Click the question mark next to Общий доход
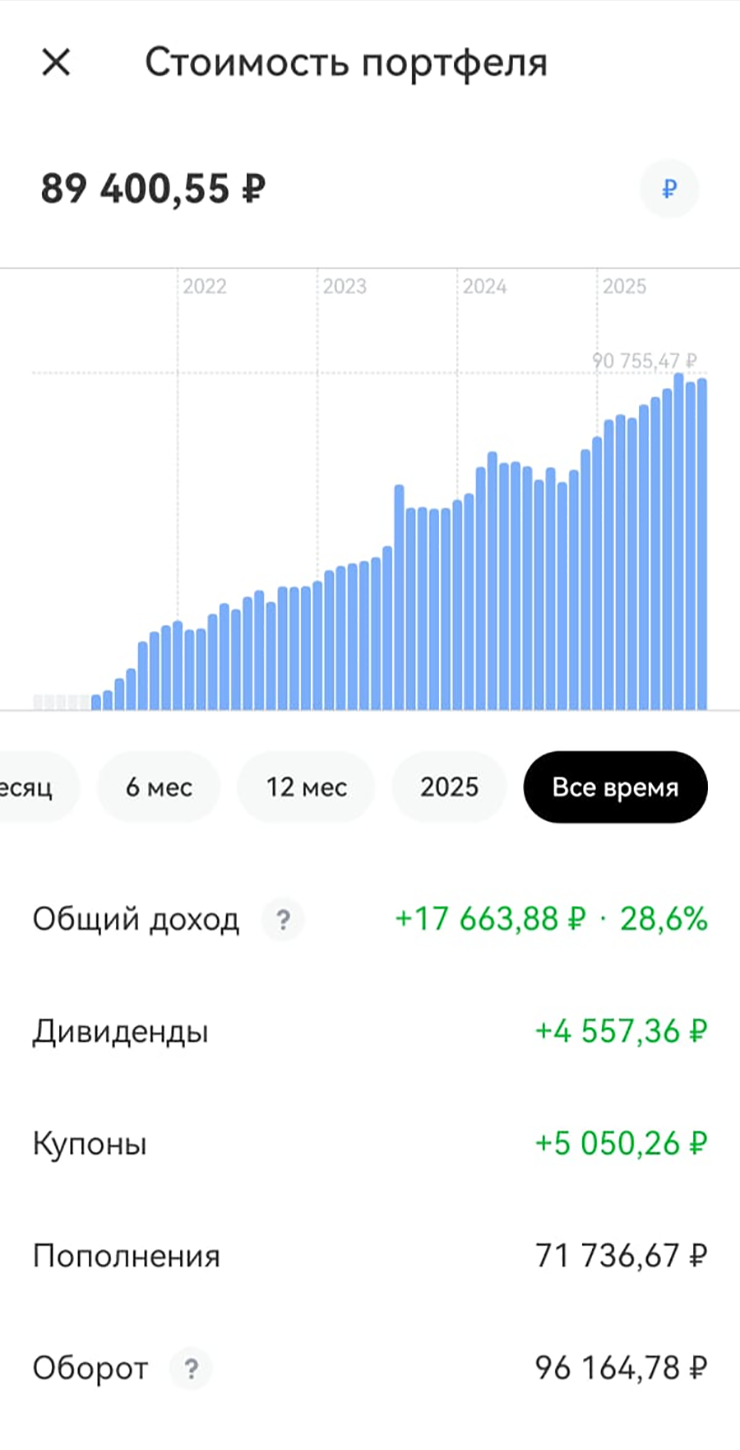Image resolution: width=740 pixels, height=1450 pixels. point(283,920)
